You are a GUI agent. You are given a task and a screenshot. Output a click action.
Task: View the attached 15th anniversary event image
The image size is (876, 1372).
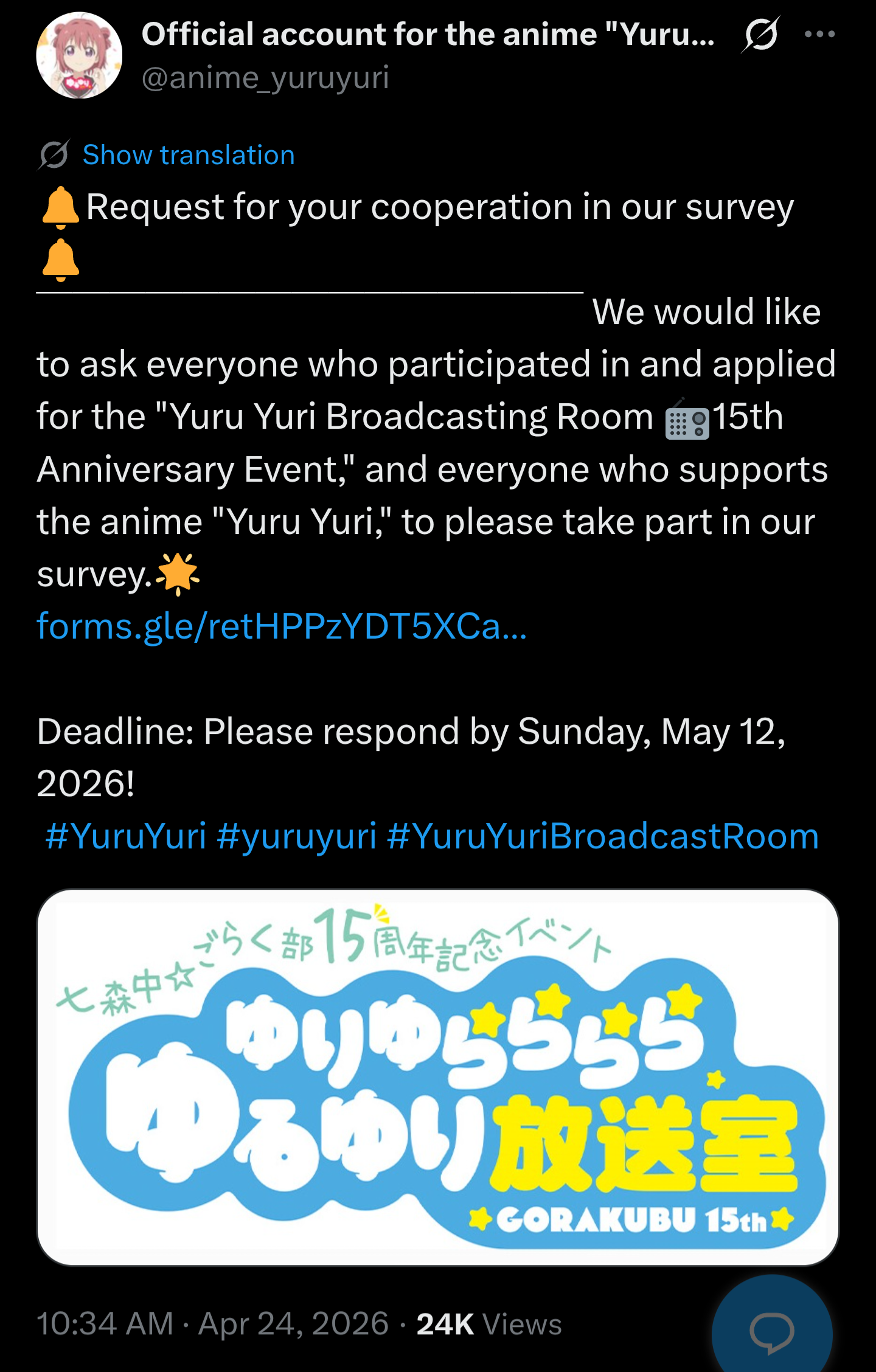tap(438, 1077)
